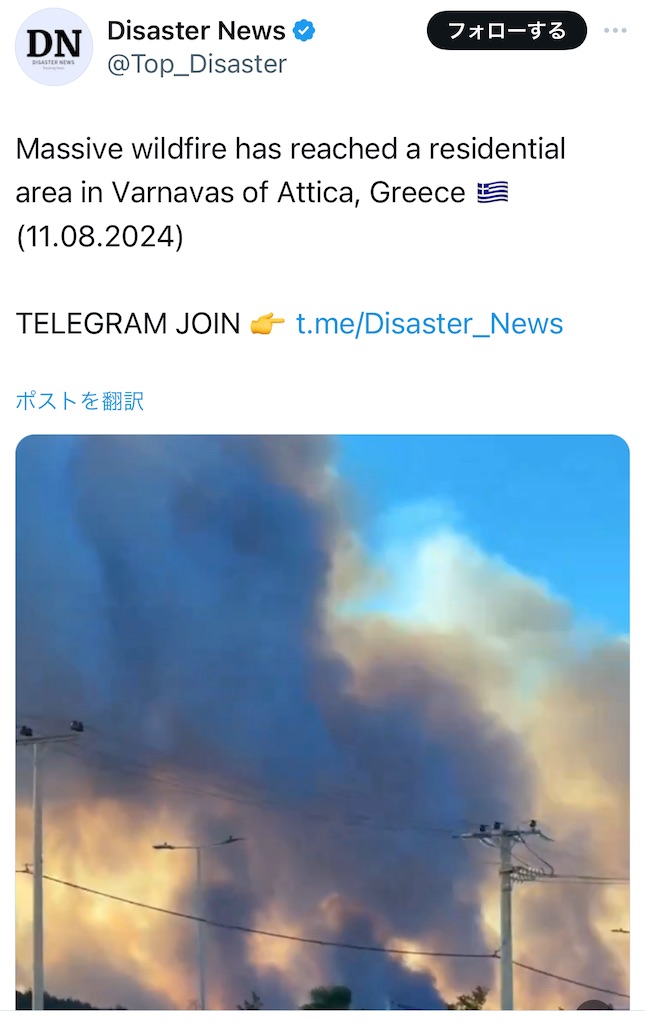
Task: View the @Top_Disaster profile handle
Action: pos(197,64)
